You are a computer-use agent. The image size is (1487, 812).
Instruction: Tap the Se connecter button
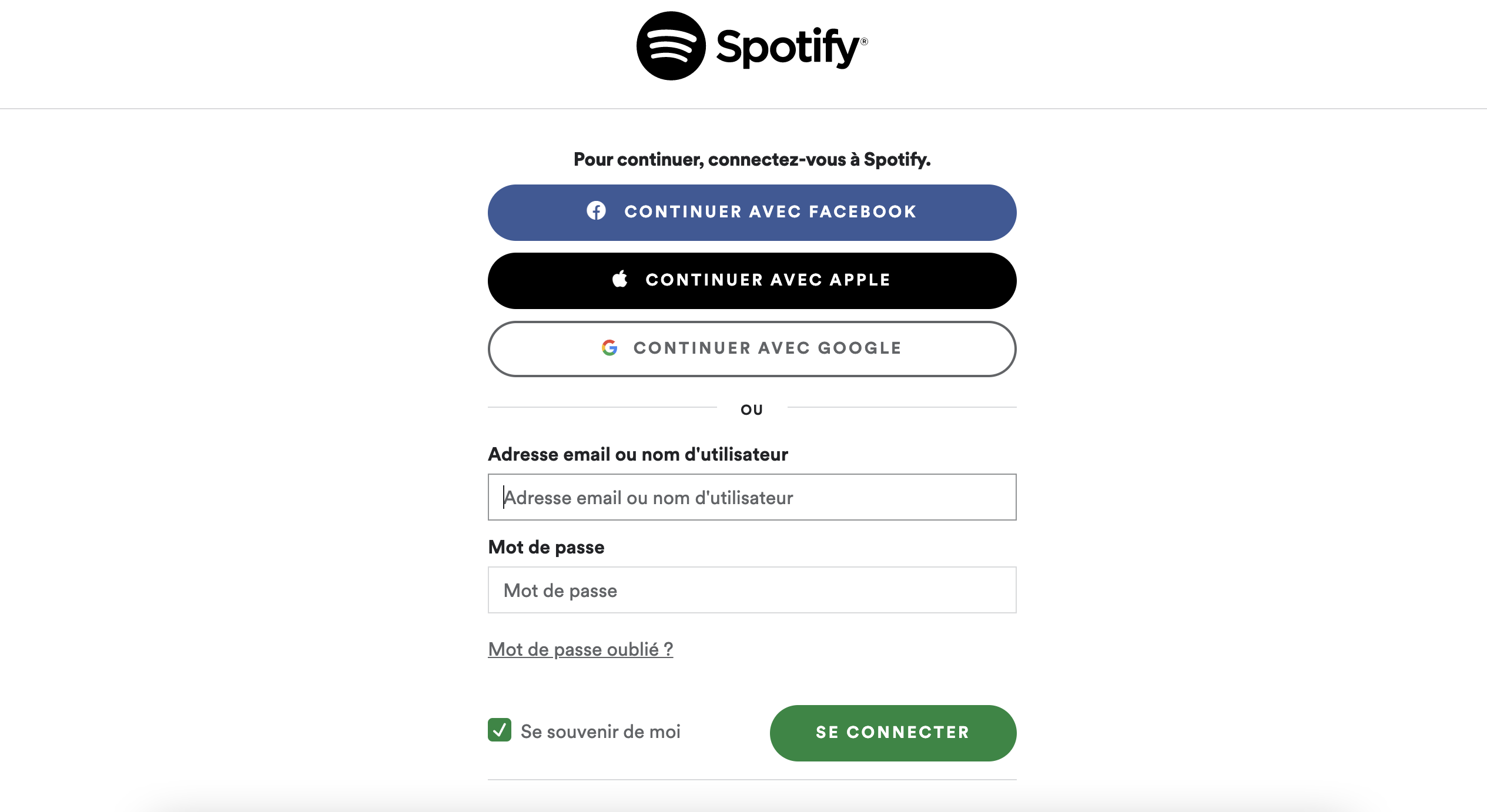pos(892,733)
